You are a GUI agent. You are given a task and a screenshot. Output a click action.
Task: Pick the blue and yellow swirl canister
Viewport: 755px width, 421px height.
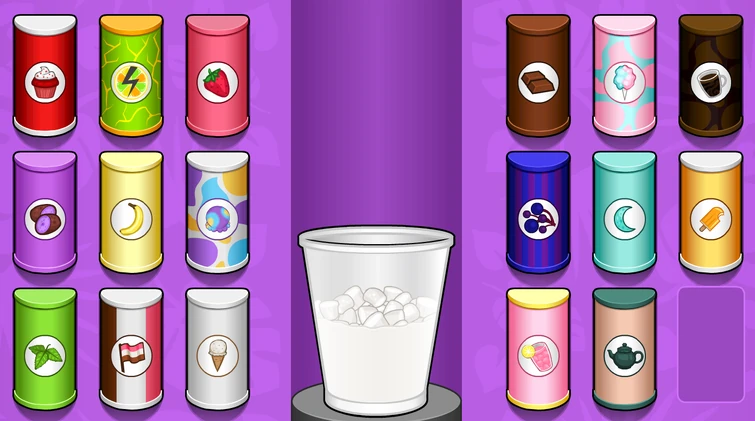[217, 217]
